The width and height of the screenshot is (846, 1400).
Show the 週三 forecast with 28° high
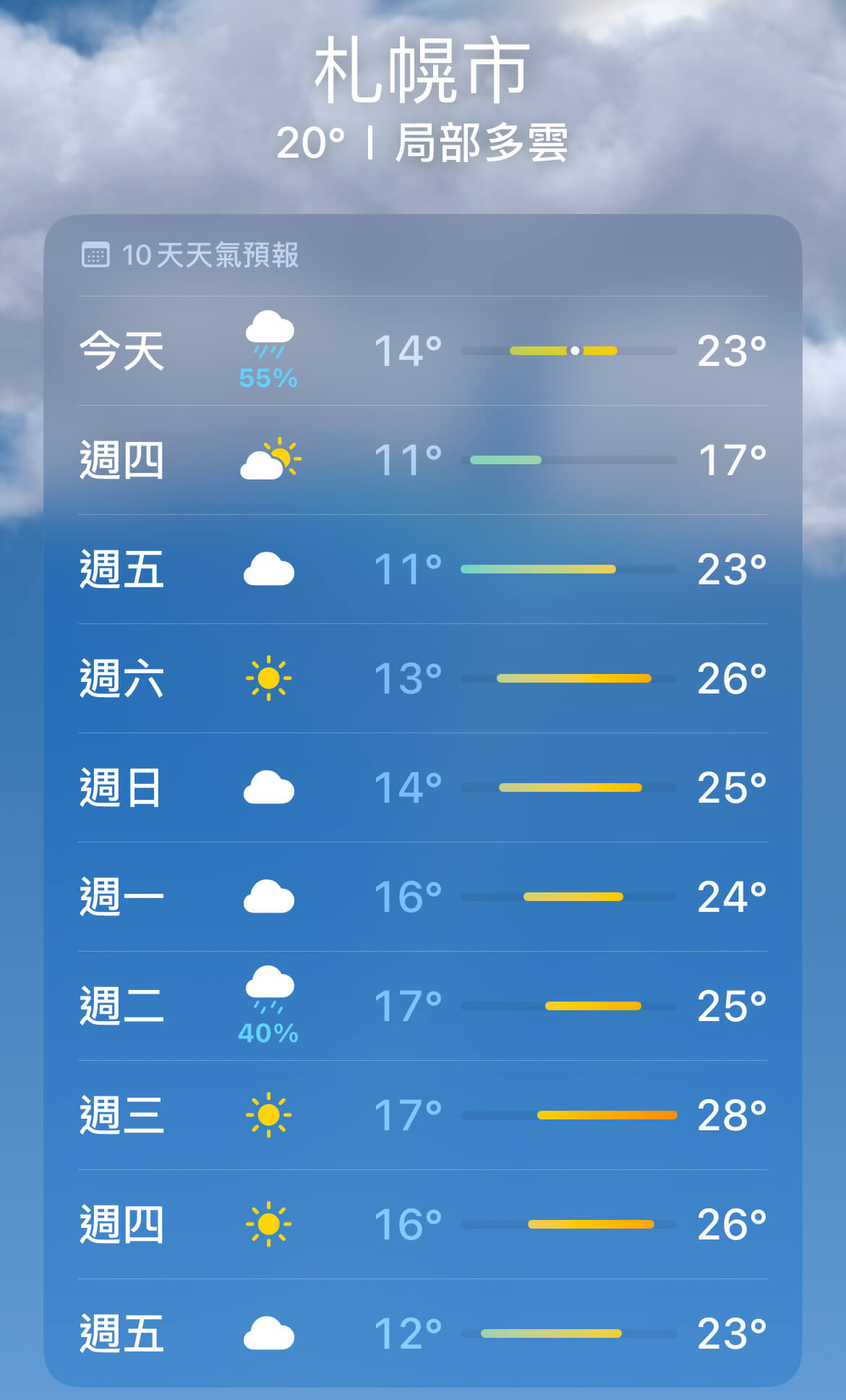(x=422, y=1115)
